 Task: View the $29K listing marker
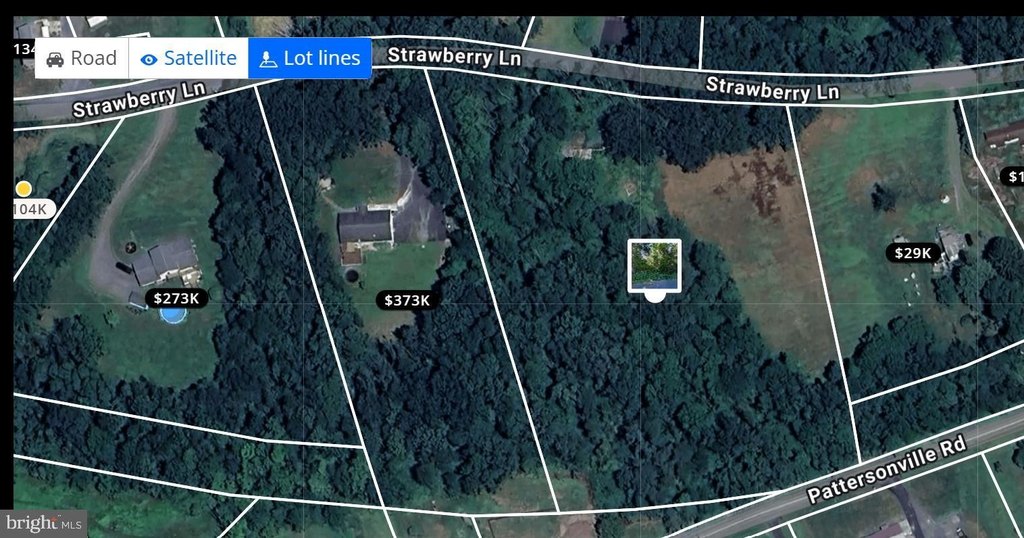point(912,253)
